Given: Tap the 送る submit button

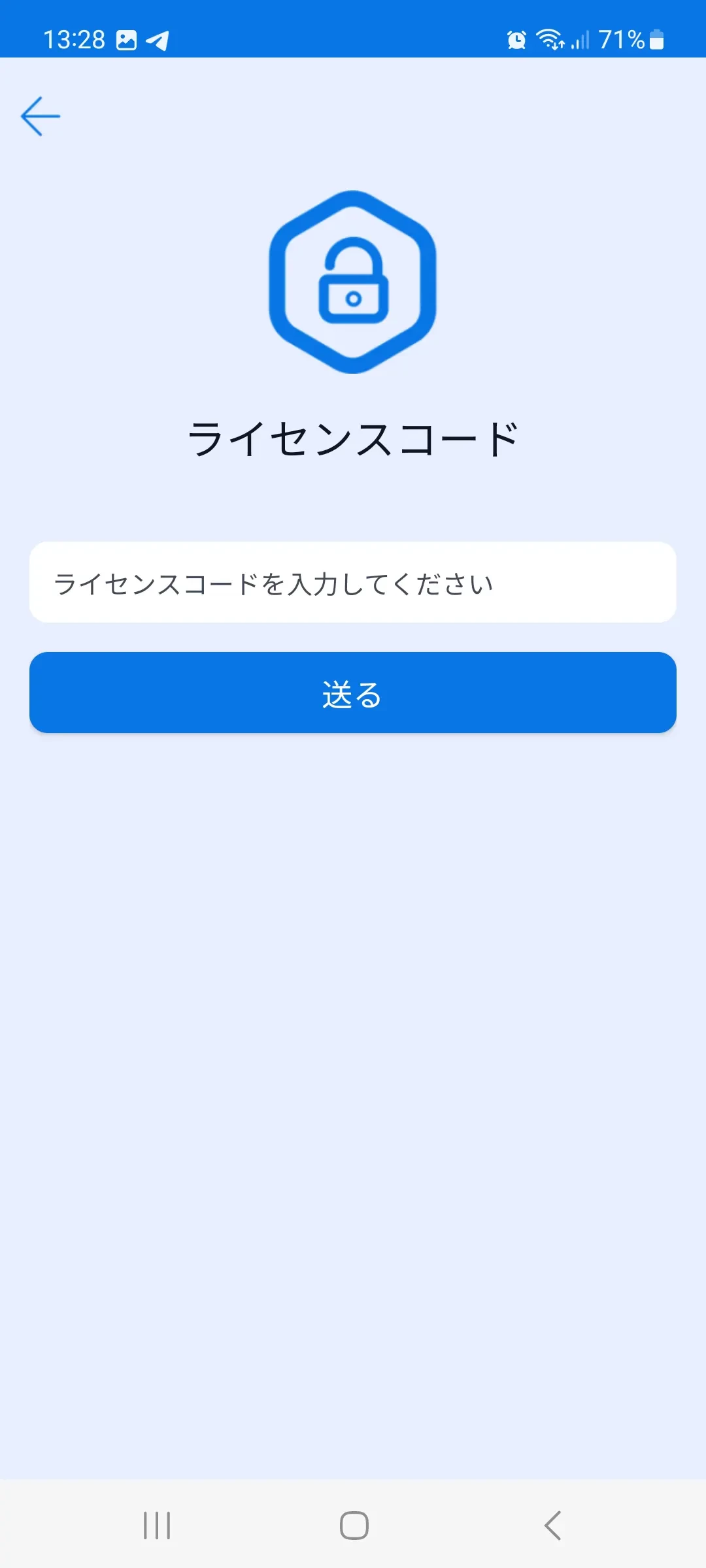Looking at the screenshot, I should point(353,693).
